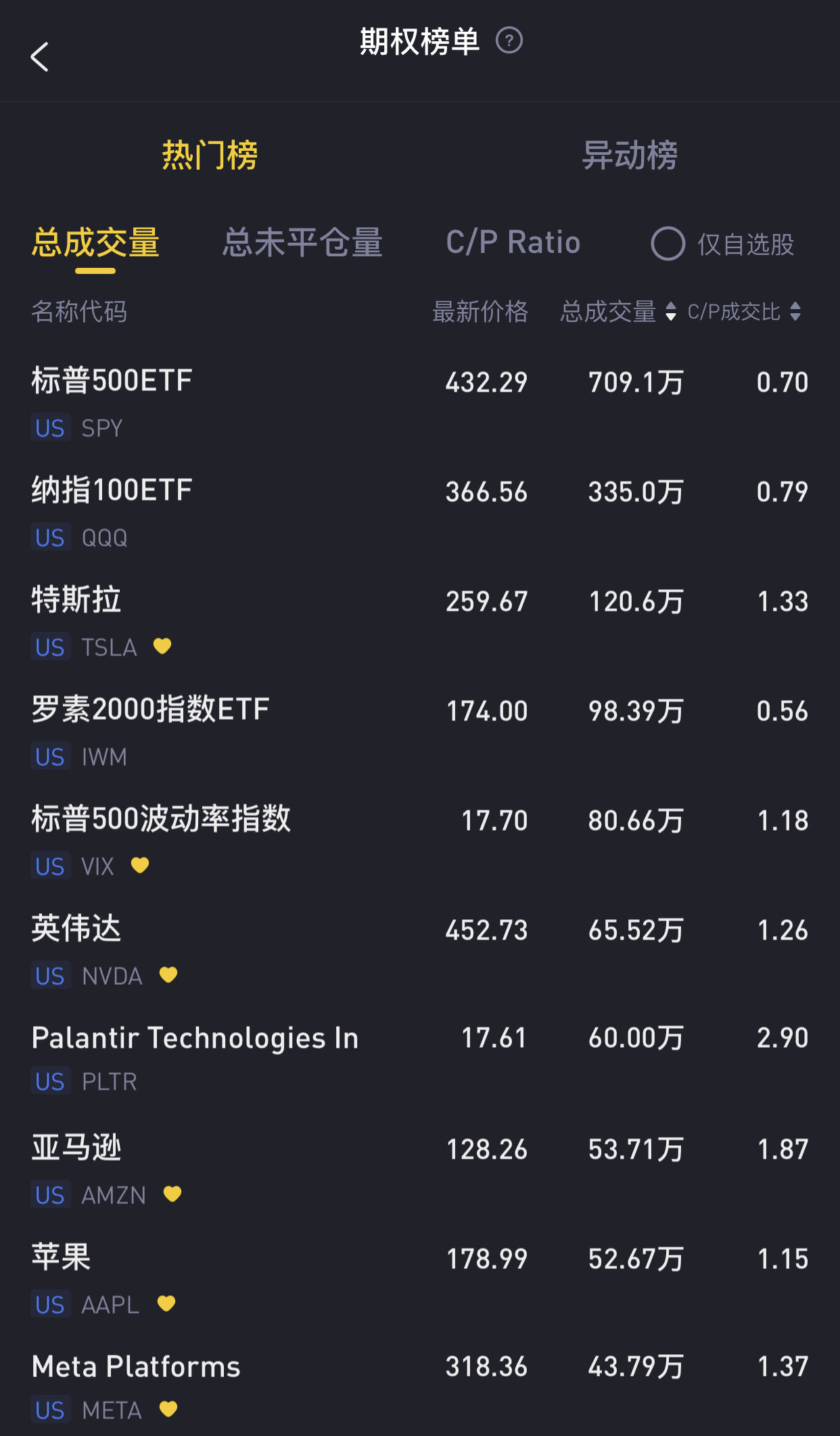Sort the list by C/P成交比 column
The height and width of the screenshot is (1436, 840).
click(744, 312)
